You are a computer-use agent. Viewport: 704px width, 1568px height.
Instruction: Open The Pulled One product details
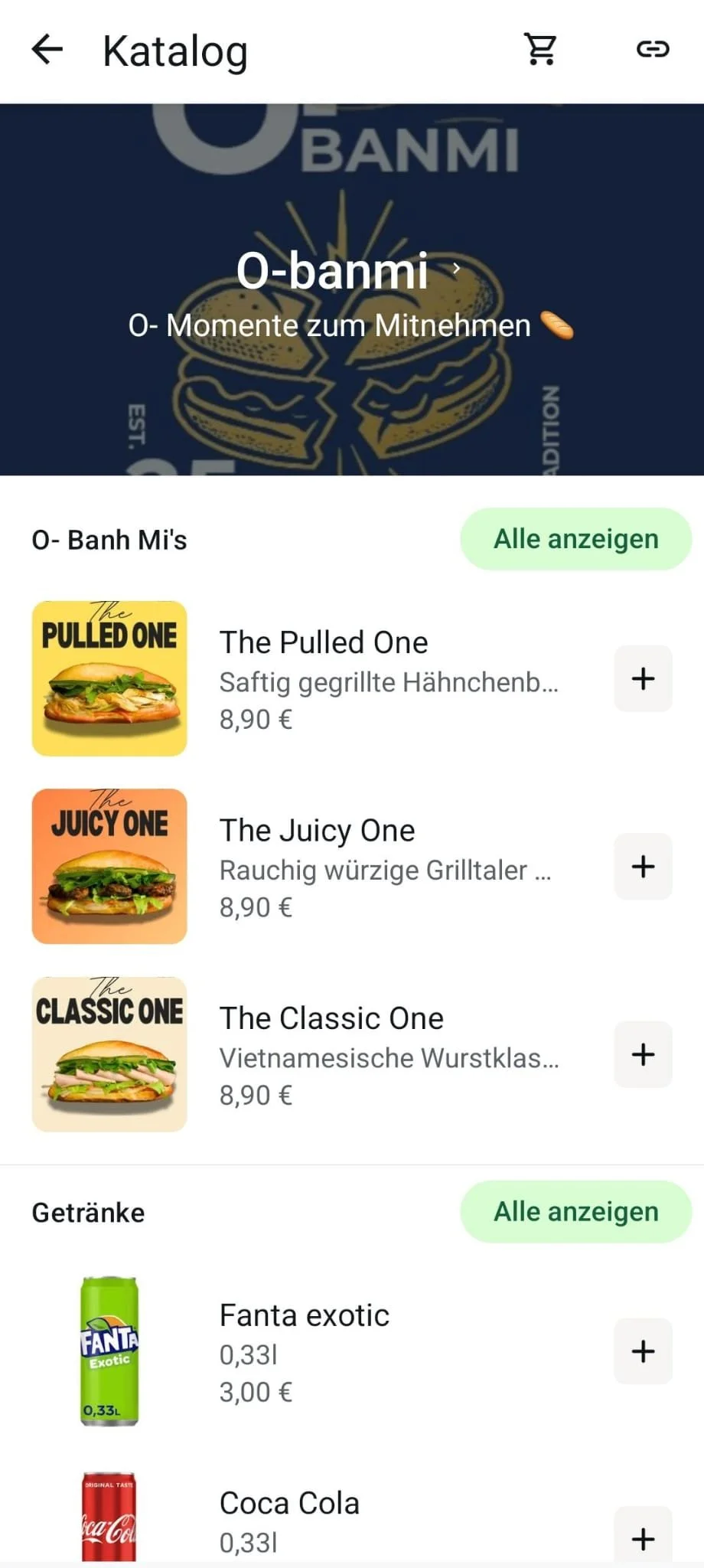pyautogui.click(x=324, y=643)
